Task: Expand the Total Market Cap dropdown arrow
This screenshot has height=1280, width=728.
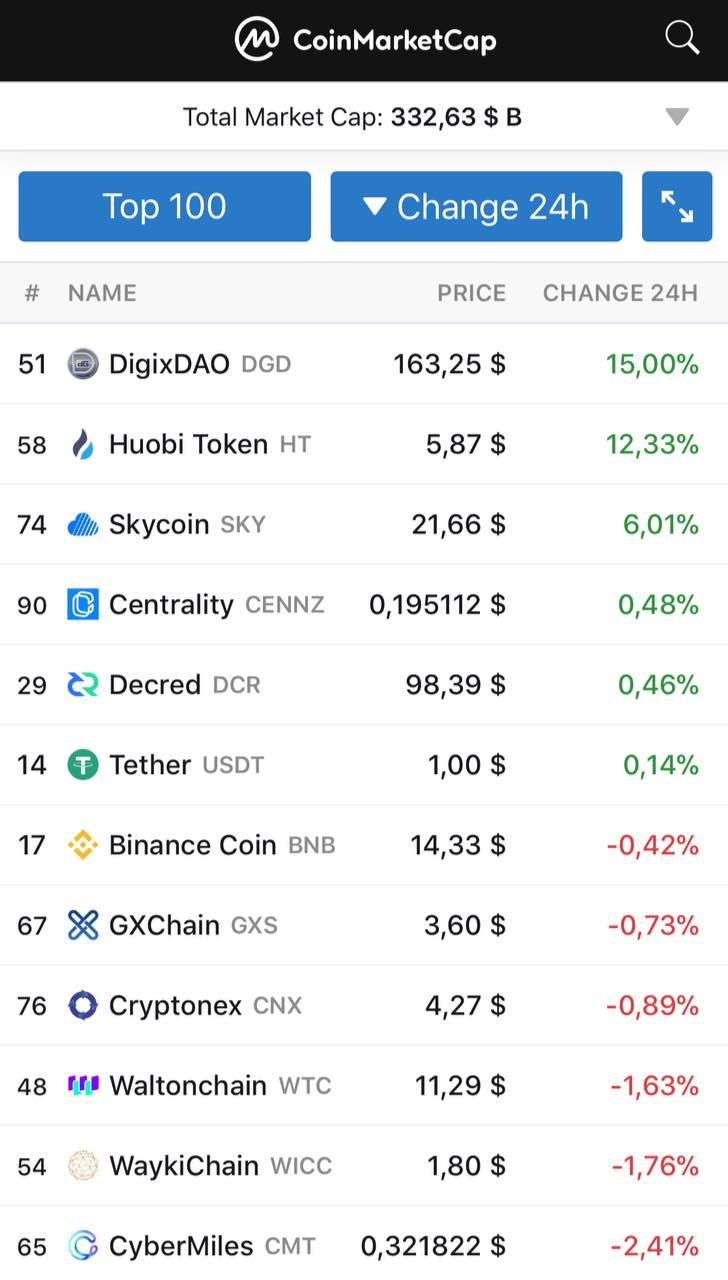Action: point(677,117)
